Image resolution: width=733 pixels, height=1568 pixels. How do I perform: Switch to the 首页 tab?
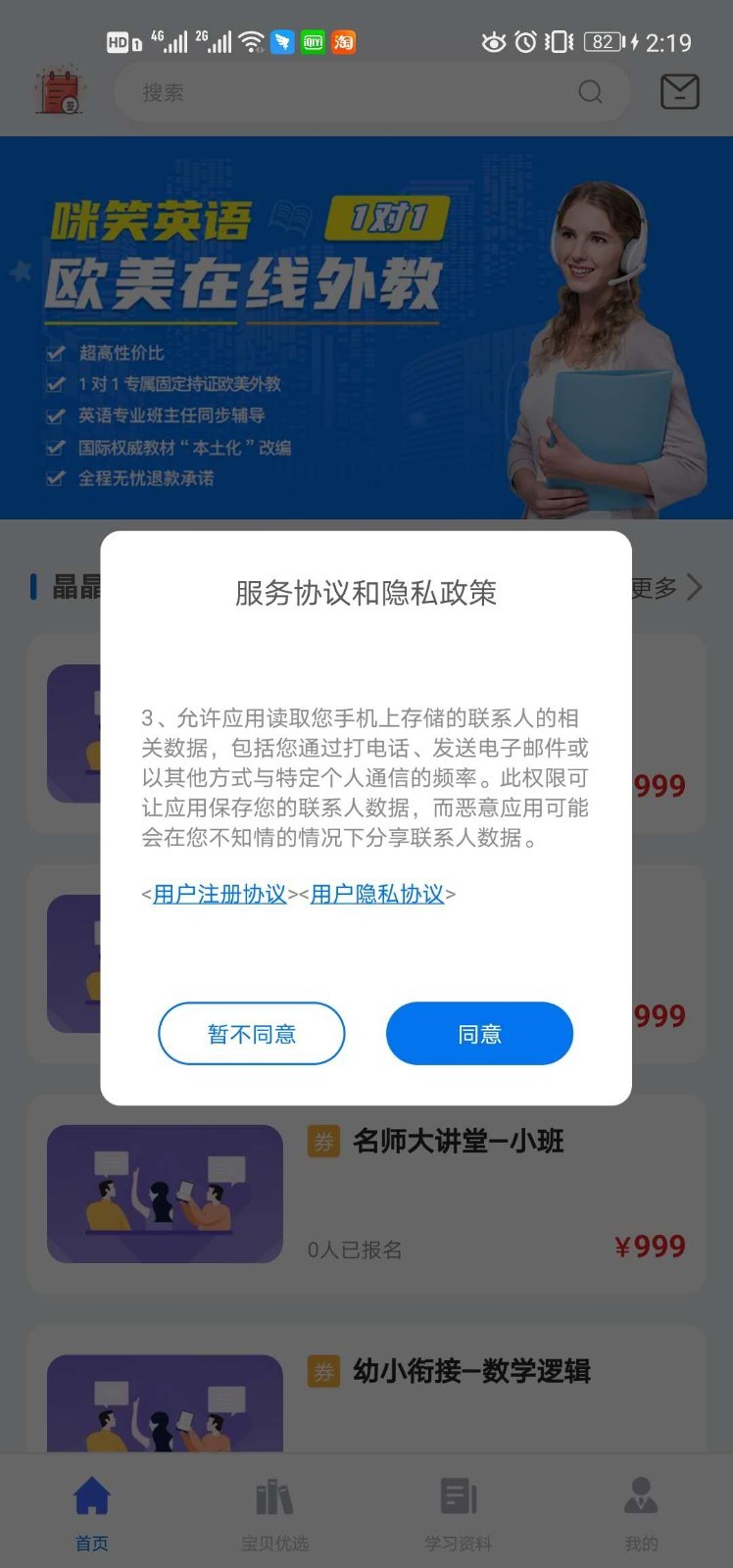tap(92, 1514)
